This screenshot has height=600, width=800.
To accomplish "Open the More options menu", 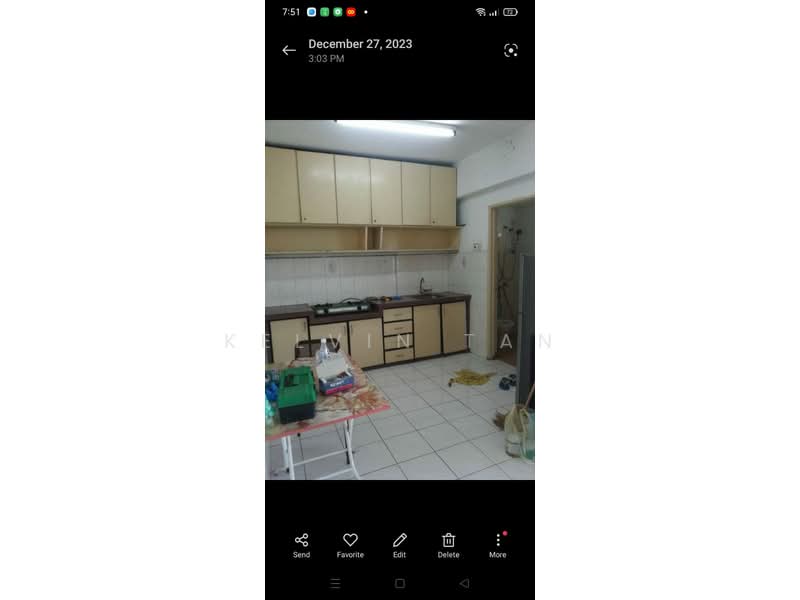I will point(498,544).
